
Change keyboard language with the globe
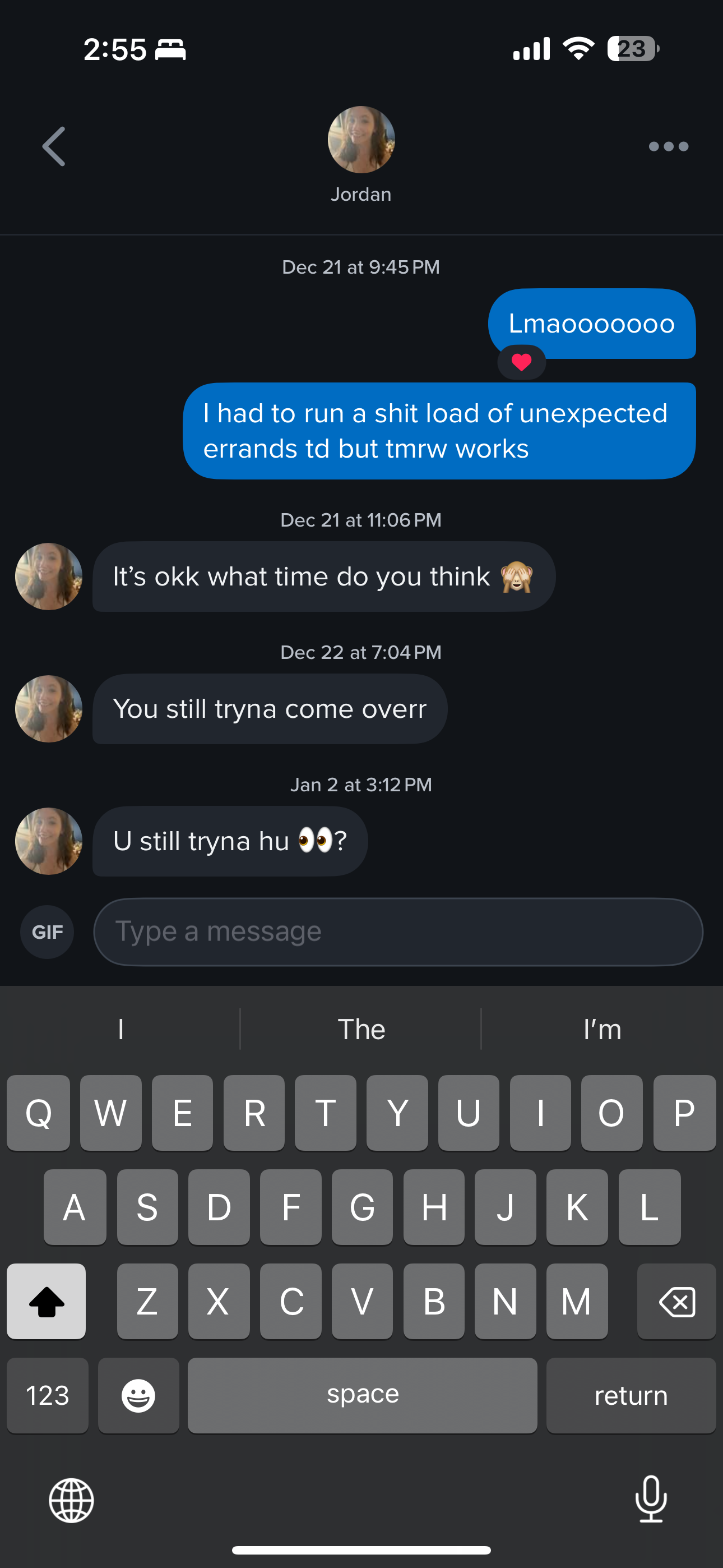pos(72,1501)
